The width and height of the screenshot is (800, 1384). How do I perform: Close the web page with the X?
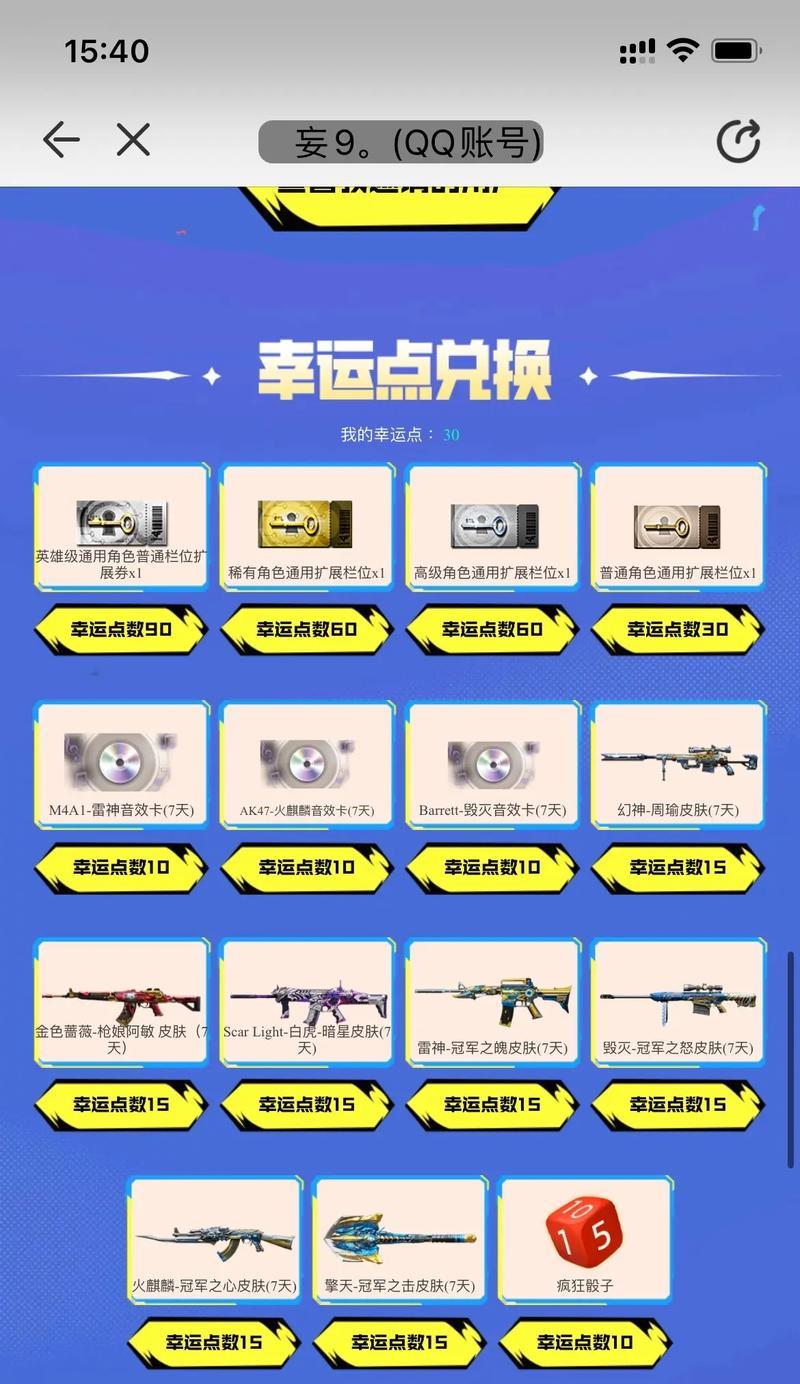pos(133,140)
